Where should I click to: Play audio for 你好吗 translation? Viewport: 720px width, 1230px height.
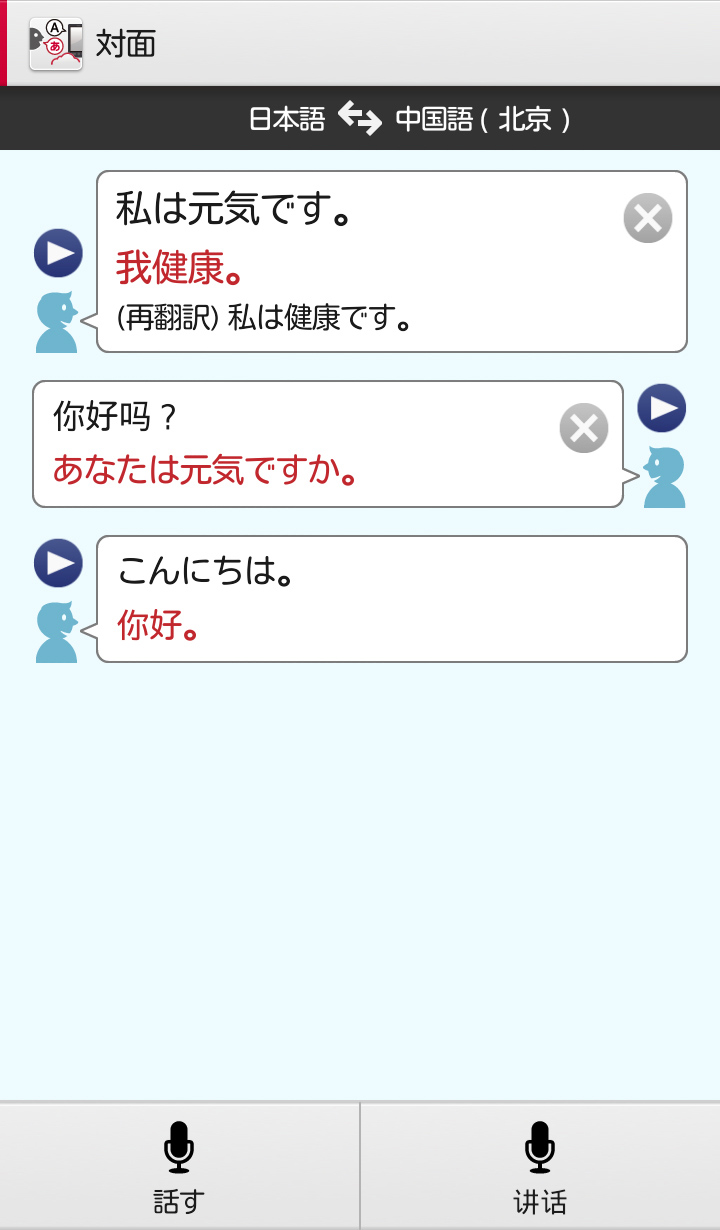662,408
